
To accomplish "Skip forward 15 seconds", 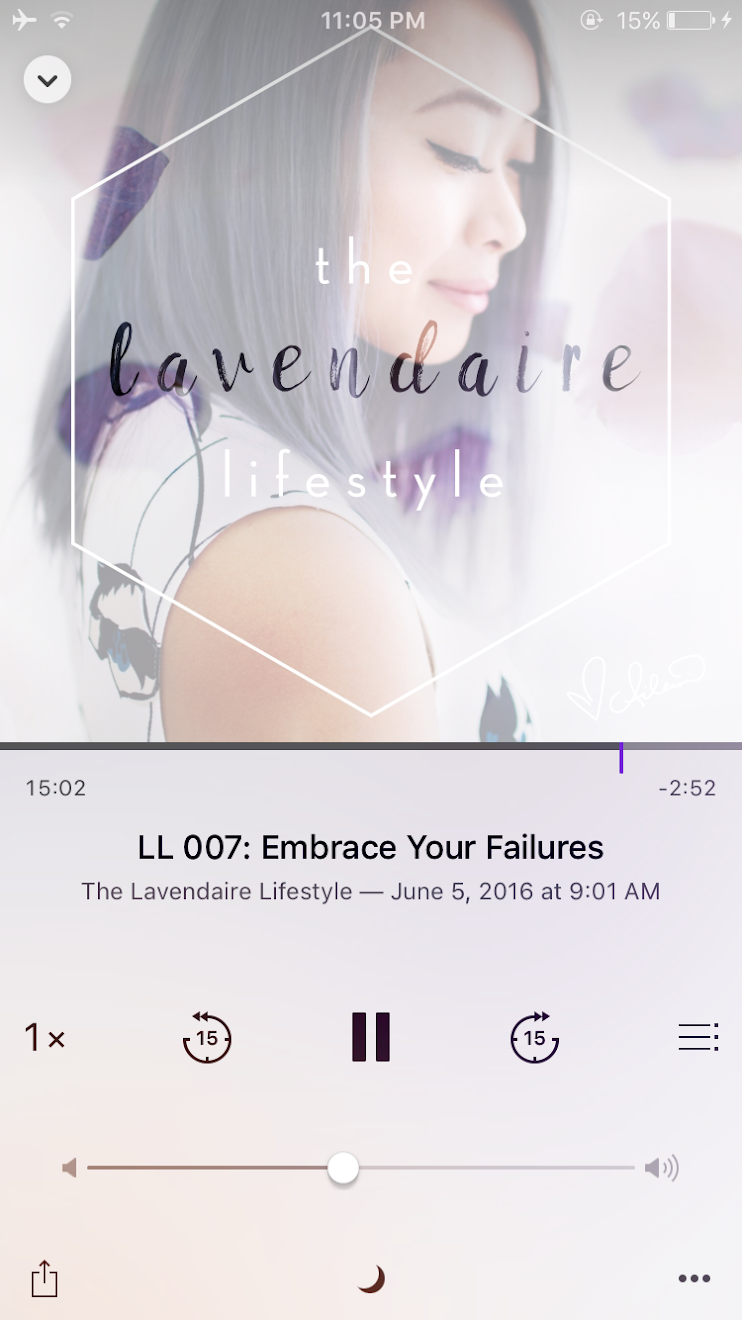I will [x=534, y=1037].
